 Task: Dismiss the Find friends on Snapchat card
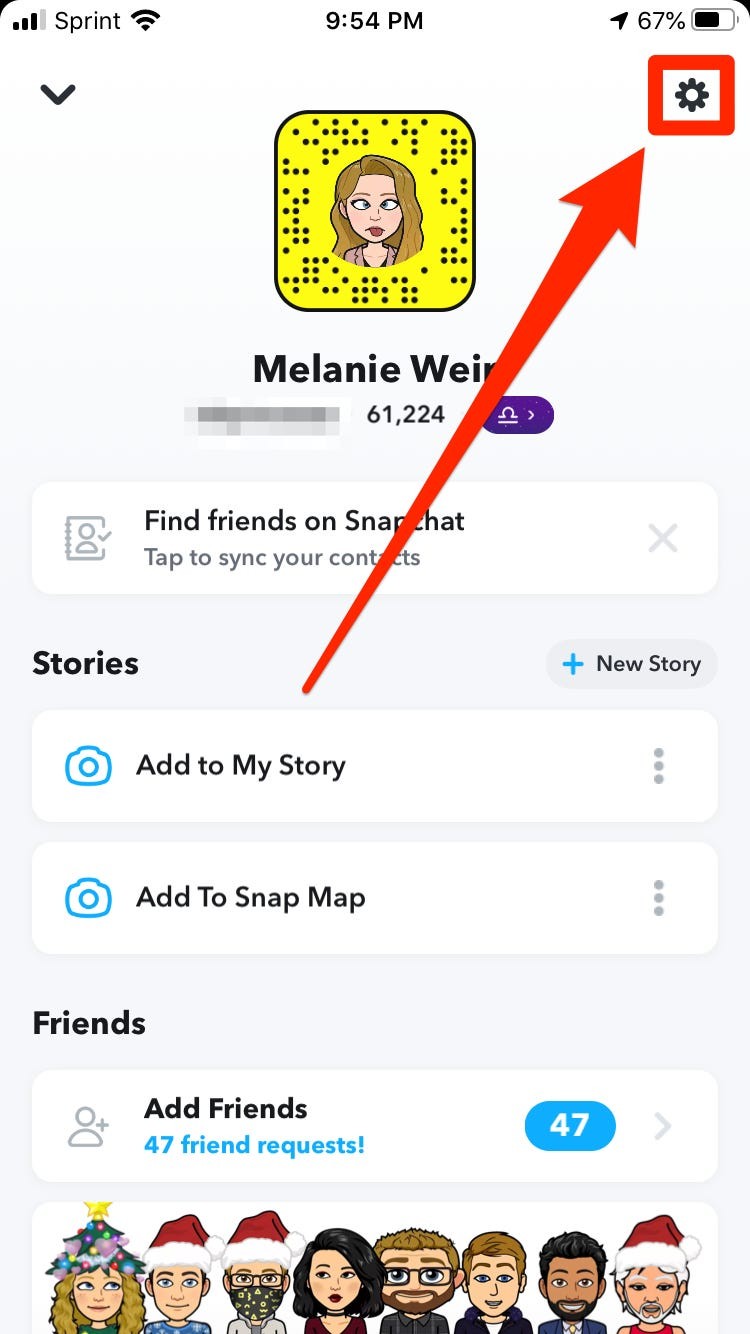[663, 537]
